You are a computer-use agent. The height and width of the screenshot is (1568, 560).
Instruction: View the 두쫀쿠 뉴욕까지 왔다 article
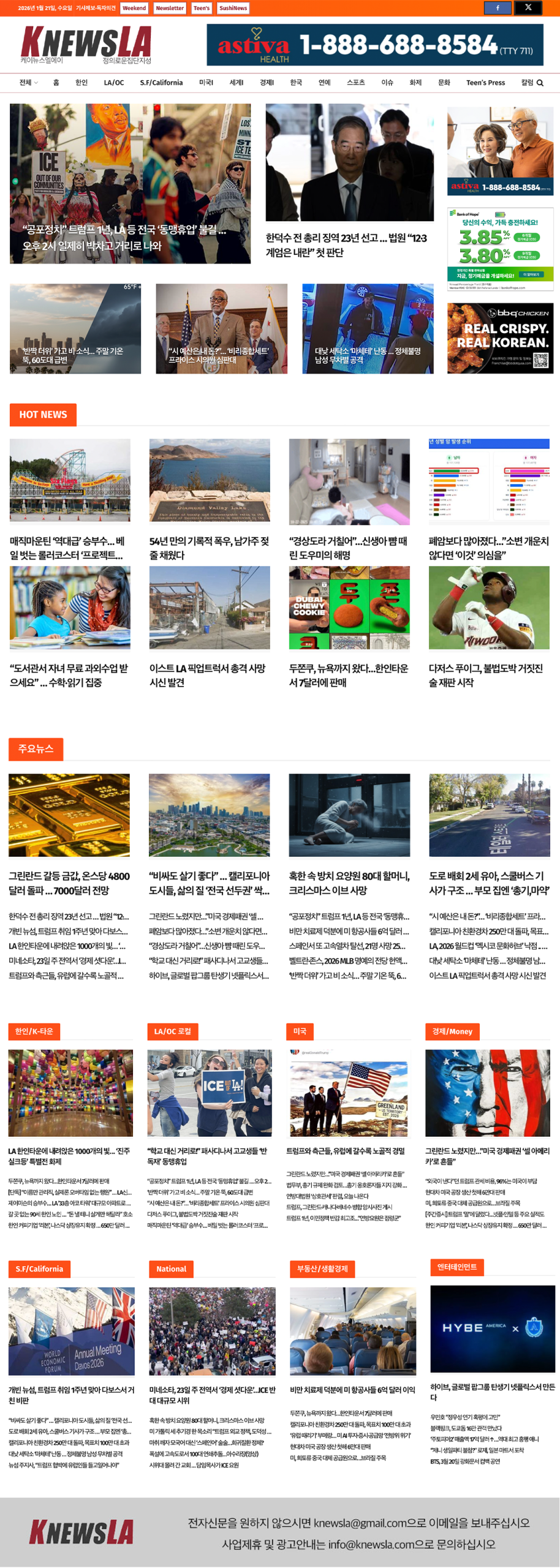(348, 675)
